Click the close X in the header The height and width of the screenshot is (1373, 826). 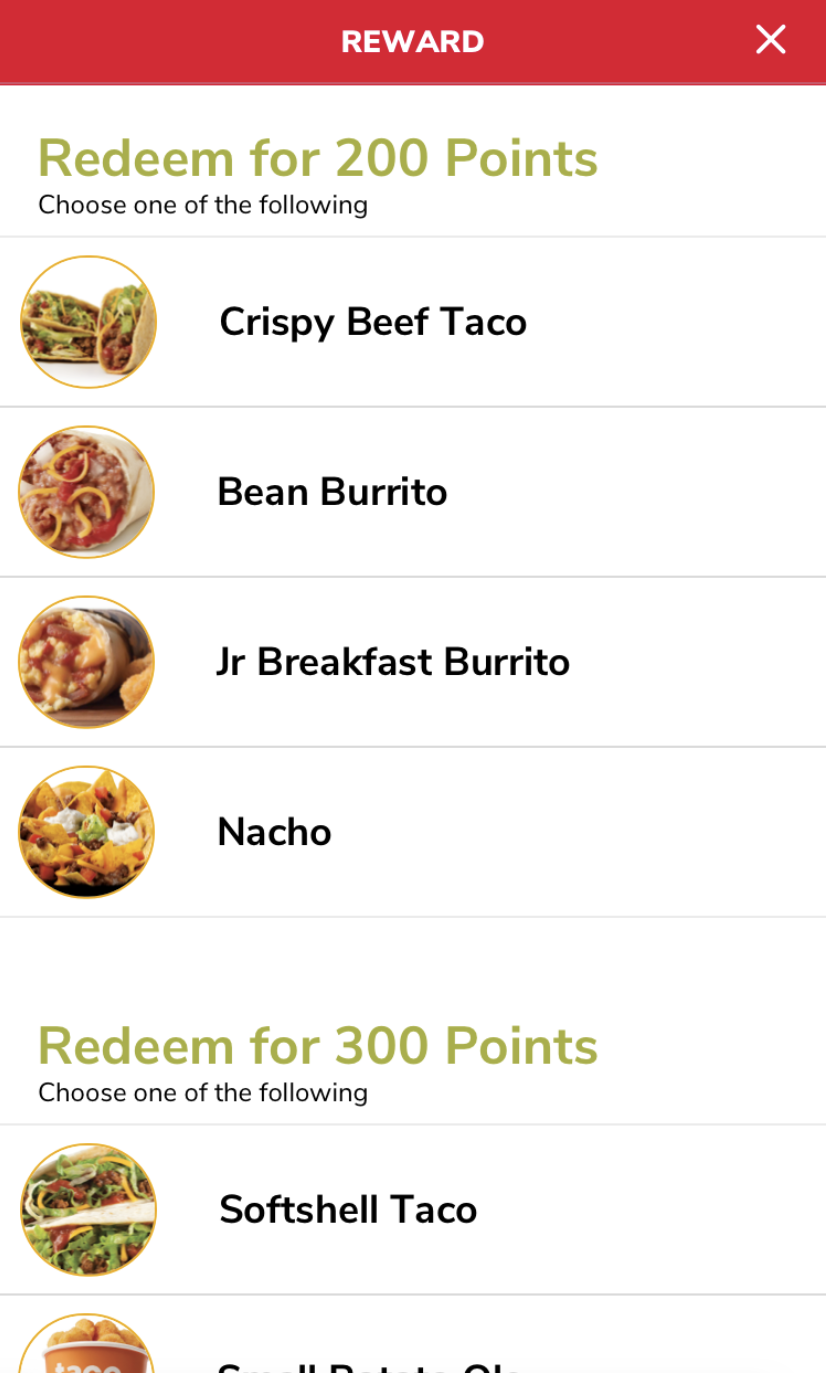pos(770,40)
